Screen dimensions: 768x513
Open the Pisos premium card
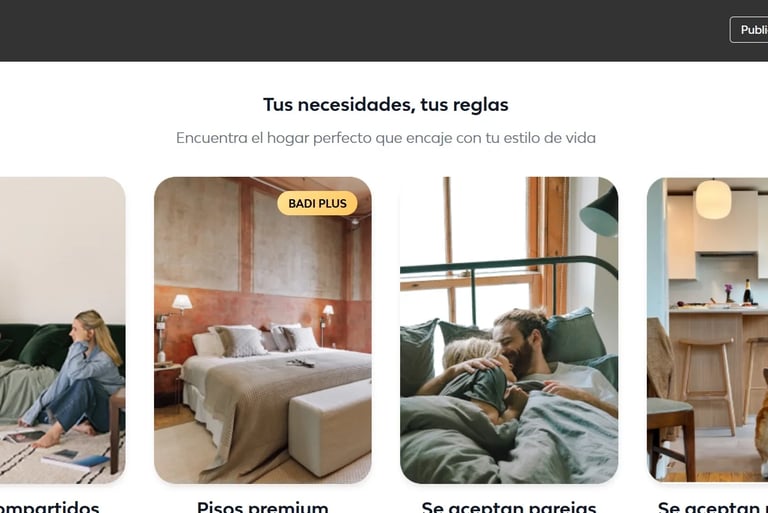click(x=262, y=331)
